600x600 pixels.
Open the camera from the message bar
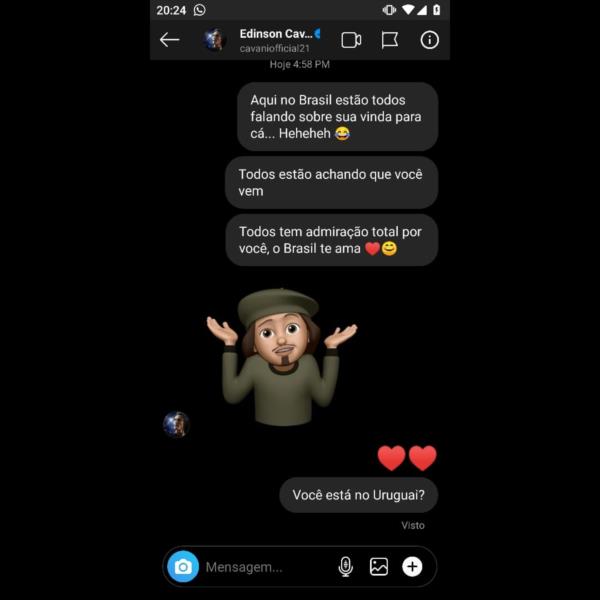pyautogui.click(x=183, y=567)
